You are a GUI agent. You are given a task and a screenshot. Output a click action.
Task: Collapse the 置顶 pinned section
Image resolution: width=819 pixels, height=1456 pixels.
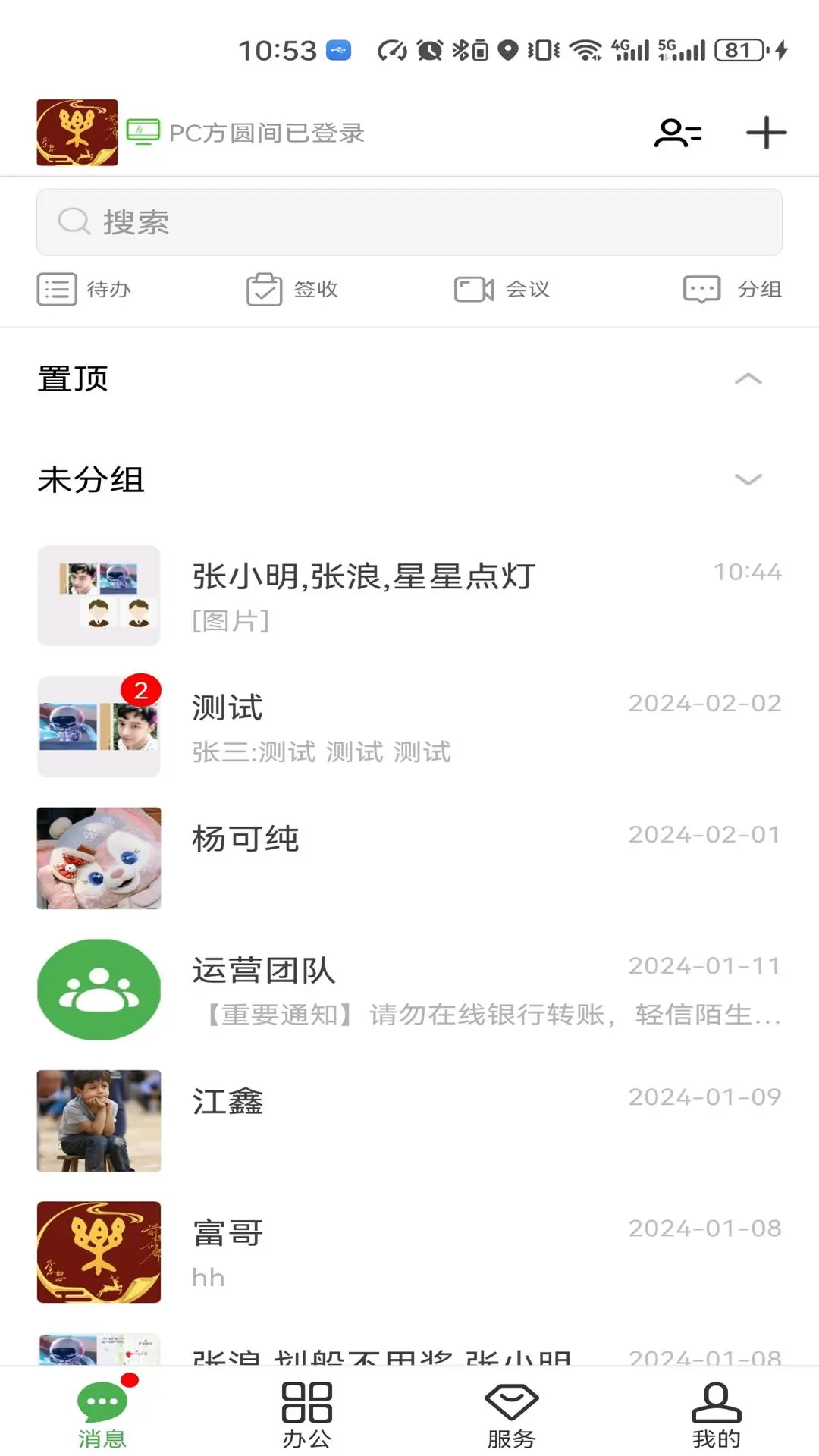point(748,379)
